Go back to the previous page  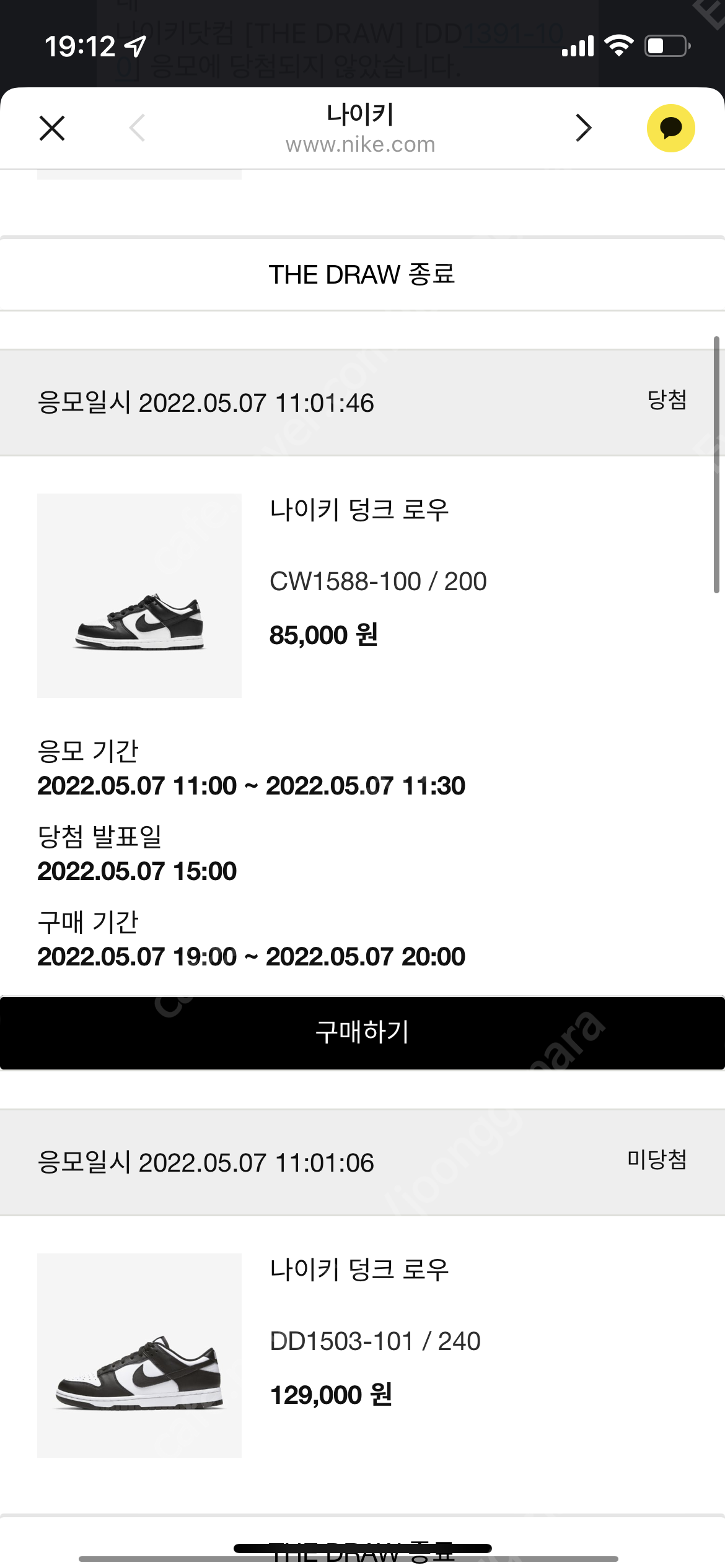pyautogui.click(x=137, y=128)
